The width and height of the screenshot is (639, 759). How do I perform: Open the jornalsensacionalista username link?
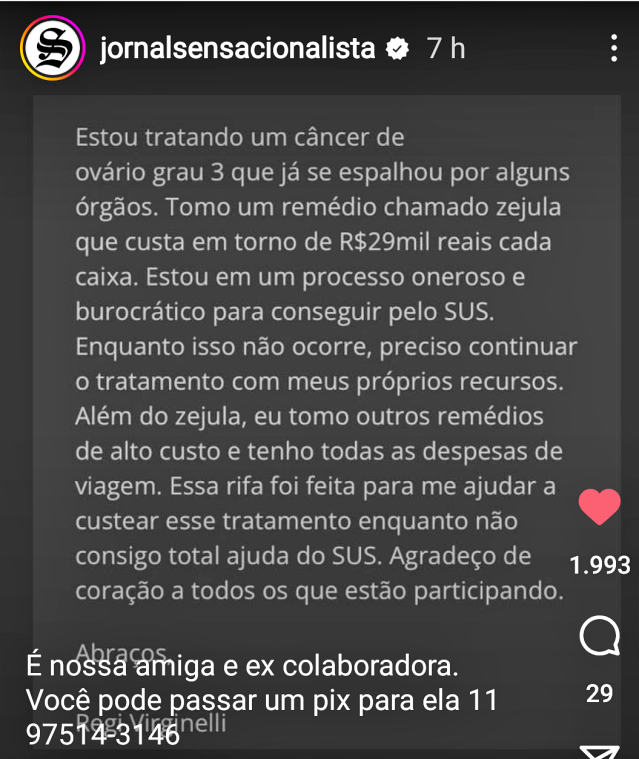click(x=238, y=48)
